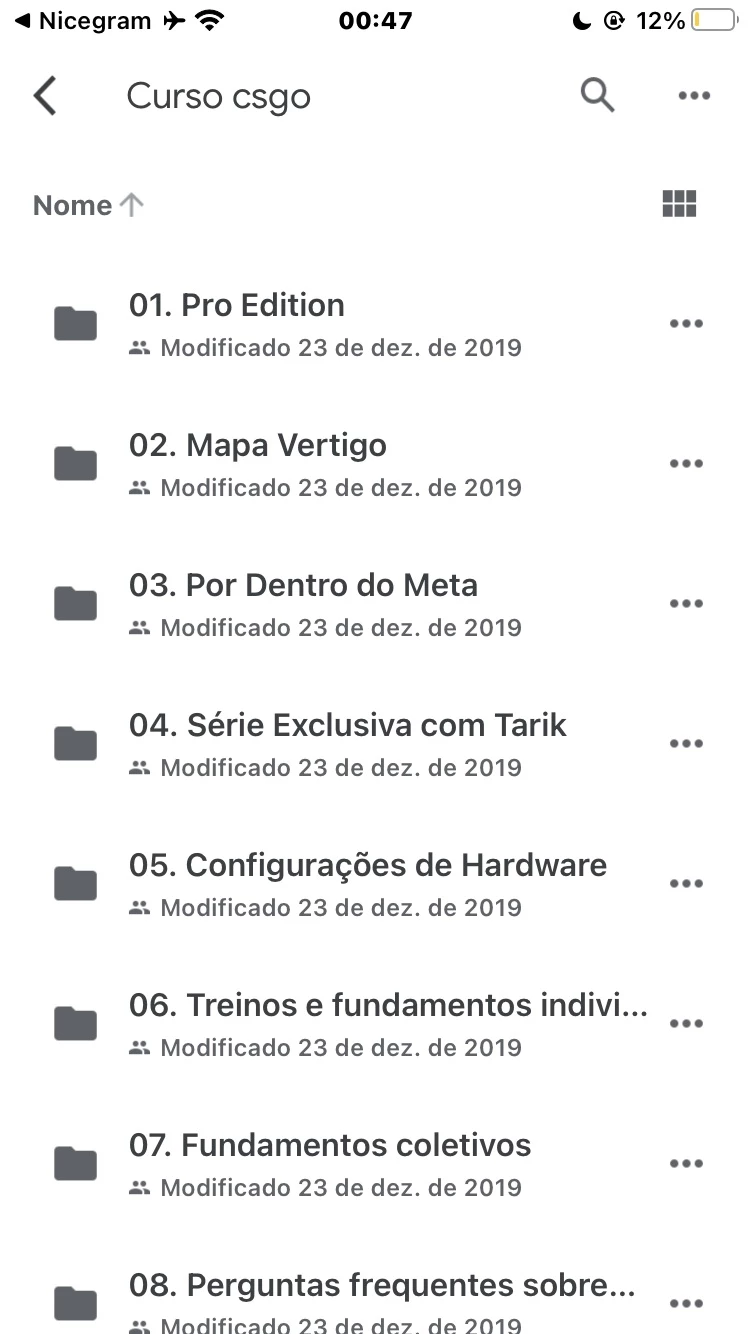Open 06. Treinos e fundamentos folder
The width and height of the screenshot is (750, 1334).
[x=375, y=1024]
